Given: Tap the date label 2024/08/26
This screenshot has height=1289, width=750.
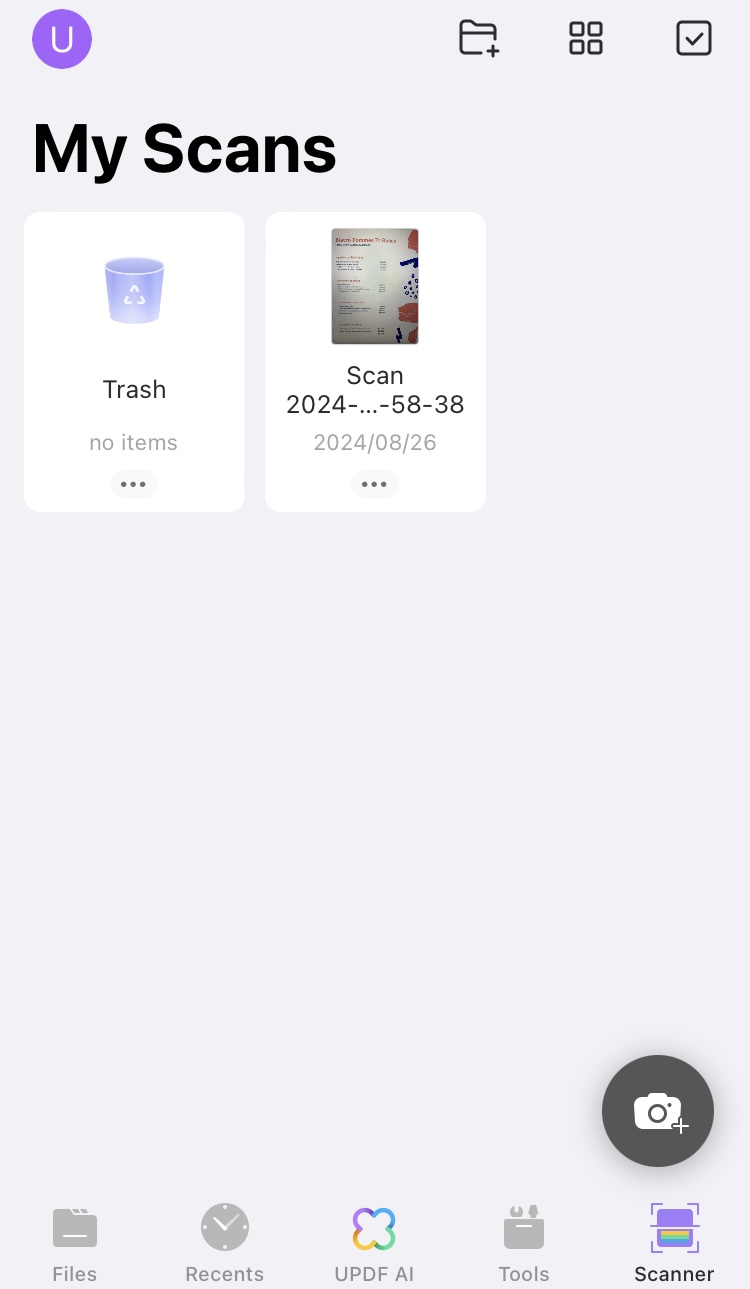Looking at the screenshot, I should point(374,442).
